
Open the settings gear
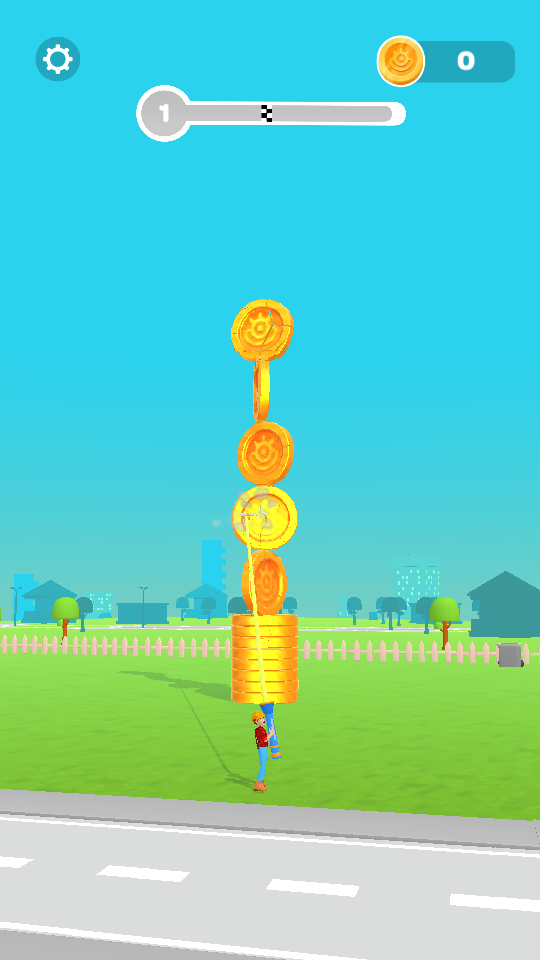(x=58, y=59)
